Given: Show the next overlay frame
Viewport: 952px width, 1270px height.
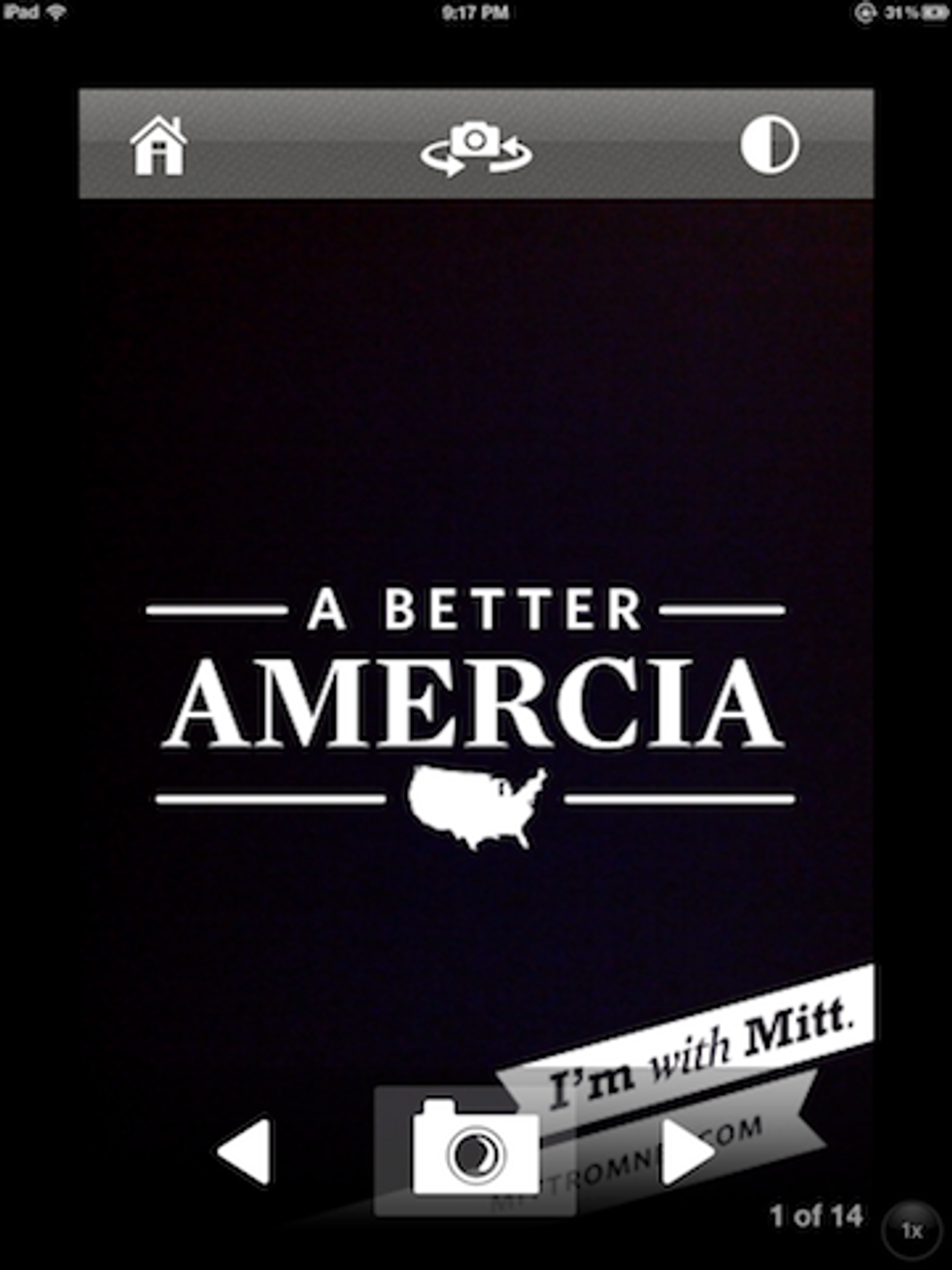Looking at the screenshot, I should [x=688, y=1151].
